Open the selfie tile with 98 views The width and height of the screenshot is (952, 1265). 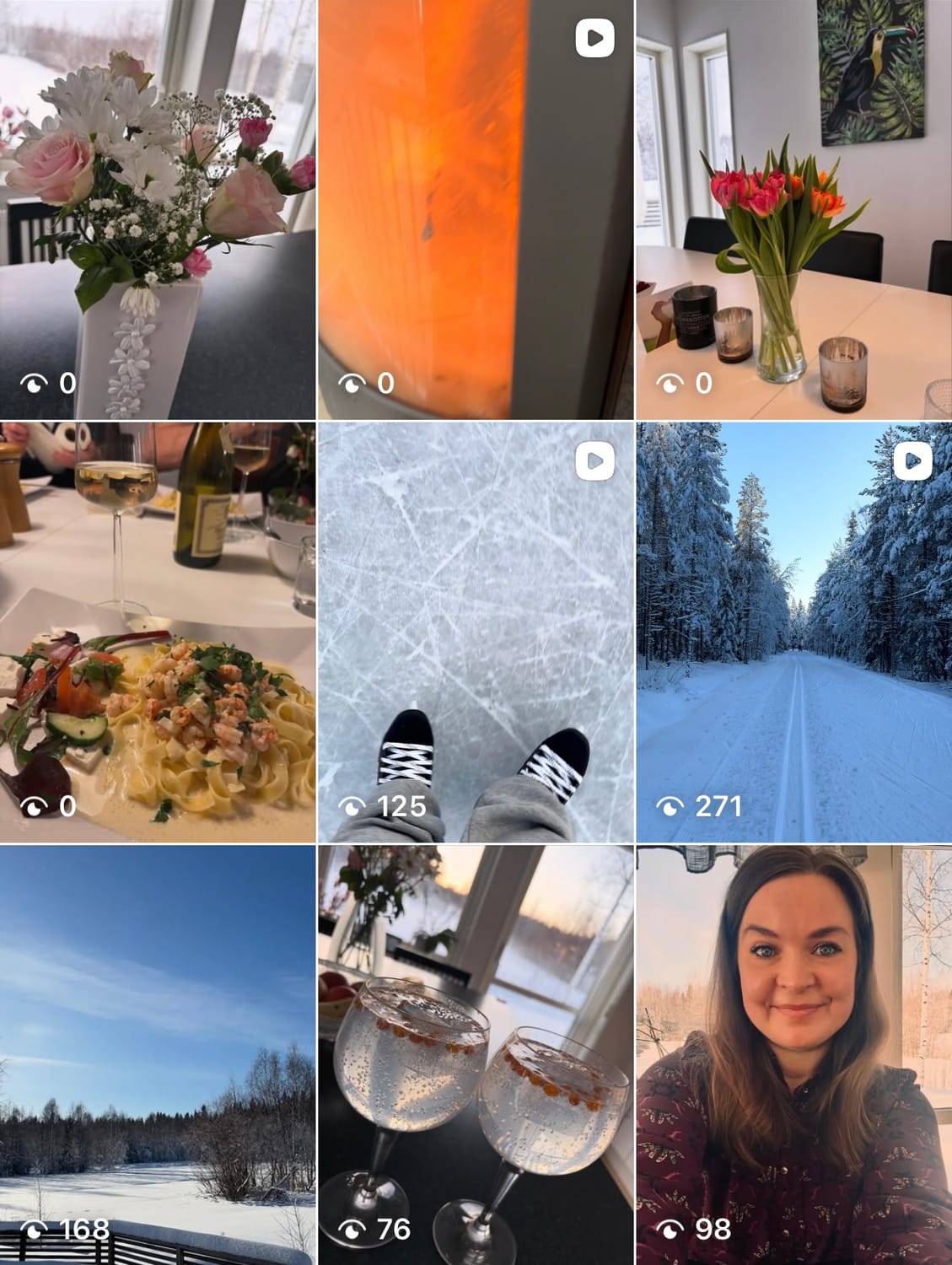click(x=793, y=1054)
